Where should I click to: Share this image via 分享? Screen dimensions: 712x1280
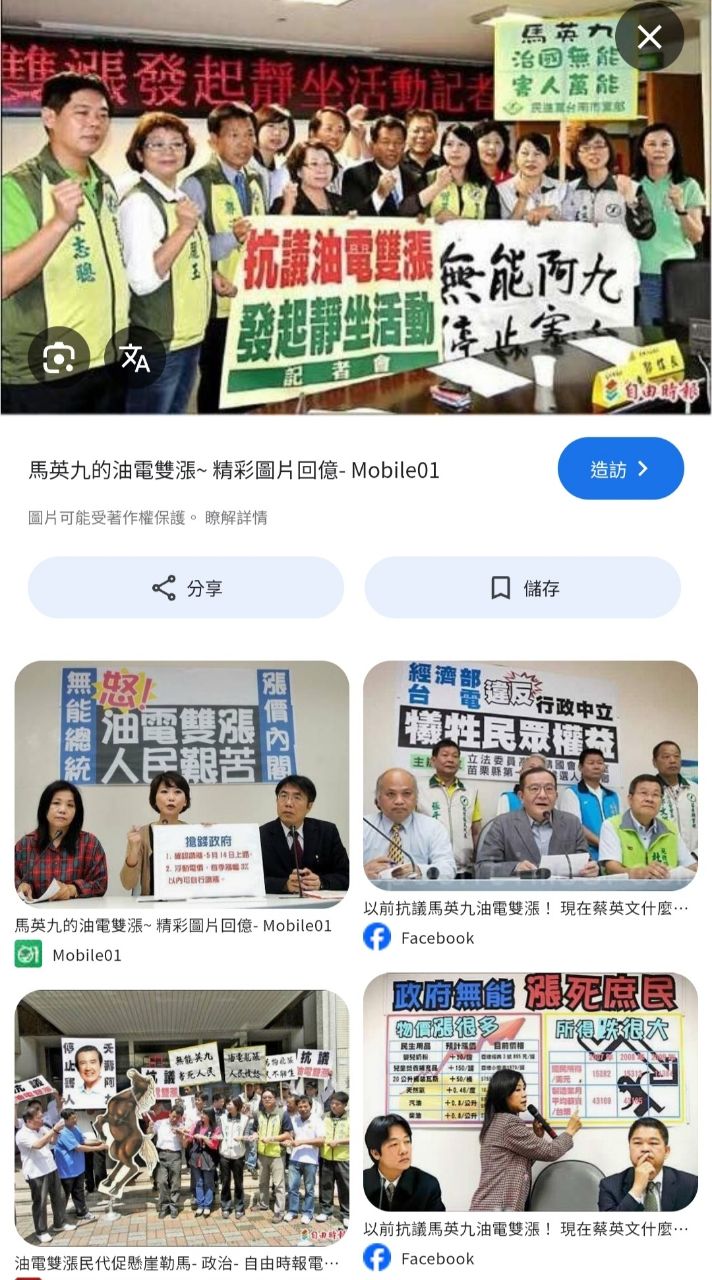(186, 588)
